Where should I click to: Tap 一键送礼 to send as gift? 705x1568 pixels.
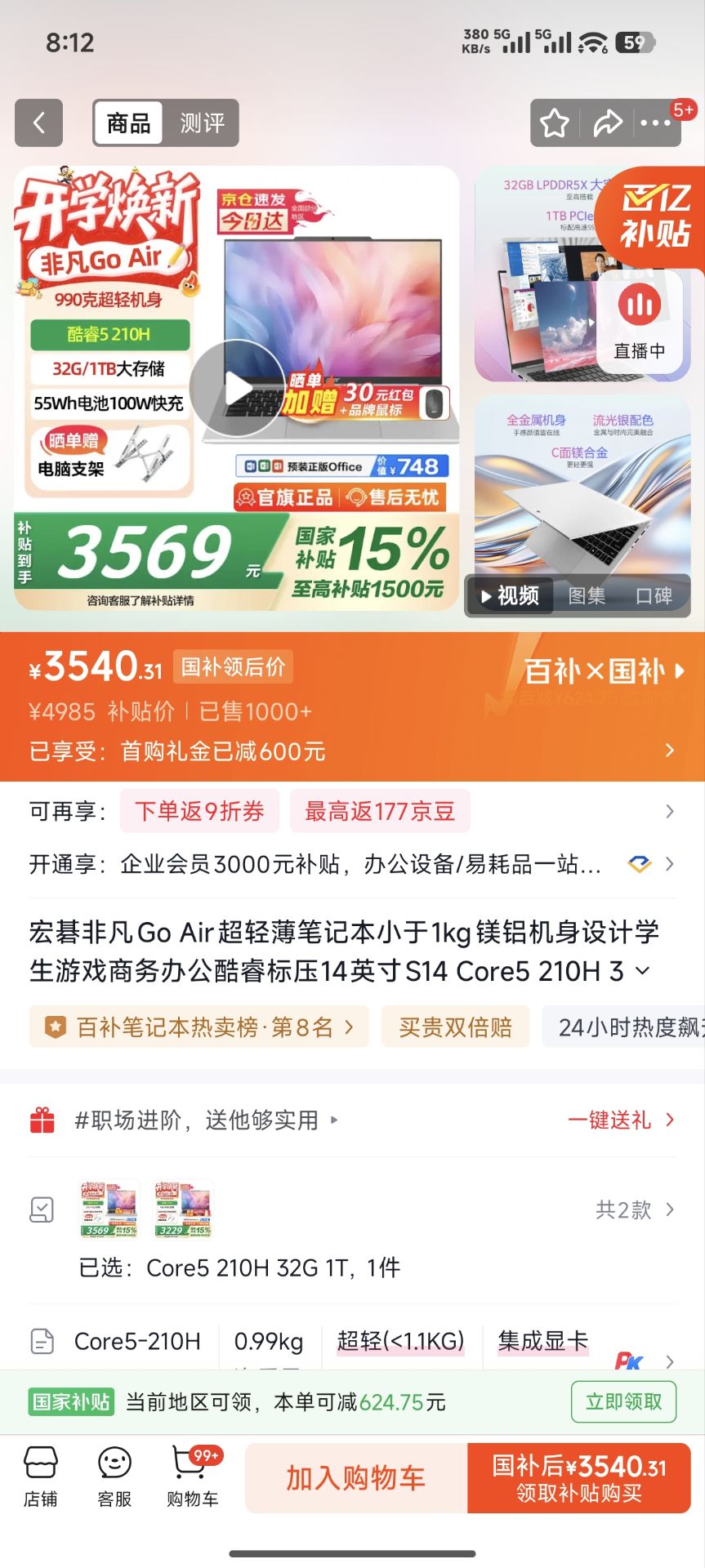tap(621, 1120)
